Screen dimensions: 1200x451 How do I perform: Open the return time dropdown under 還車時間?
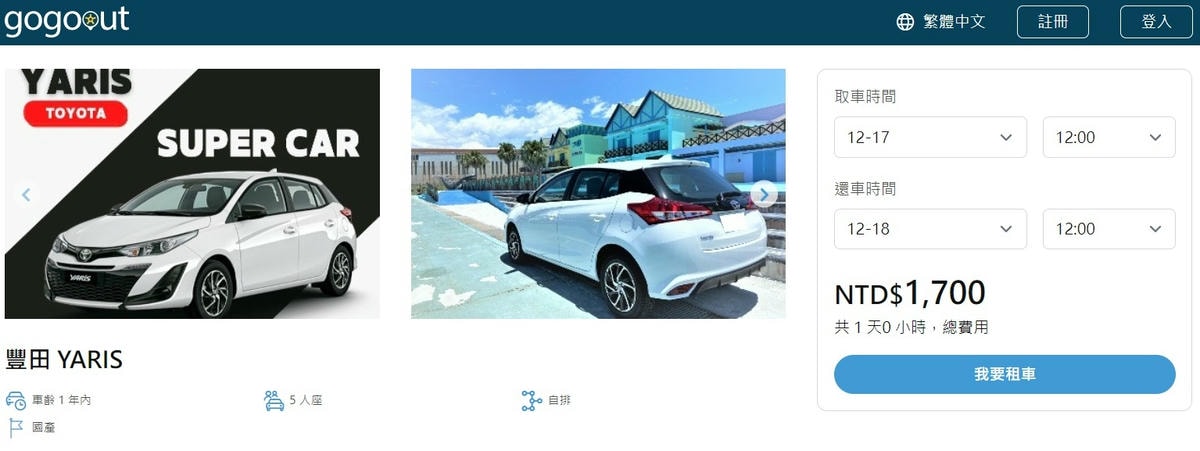coord(1108,229)
